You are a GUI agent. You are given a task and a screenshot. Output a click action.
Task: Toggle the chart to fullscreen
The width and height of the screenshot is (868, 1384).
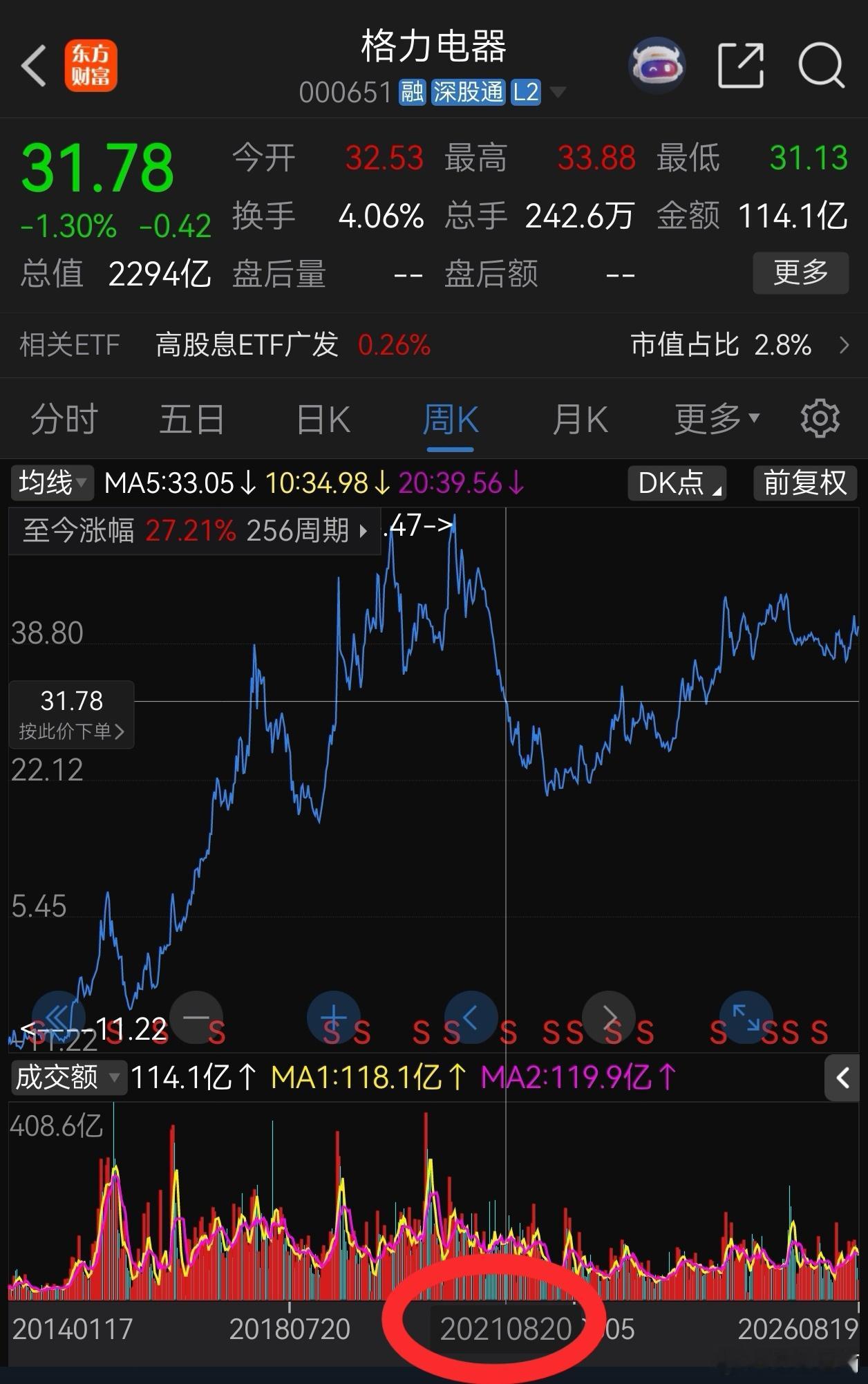pos(746,1018)
